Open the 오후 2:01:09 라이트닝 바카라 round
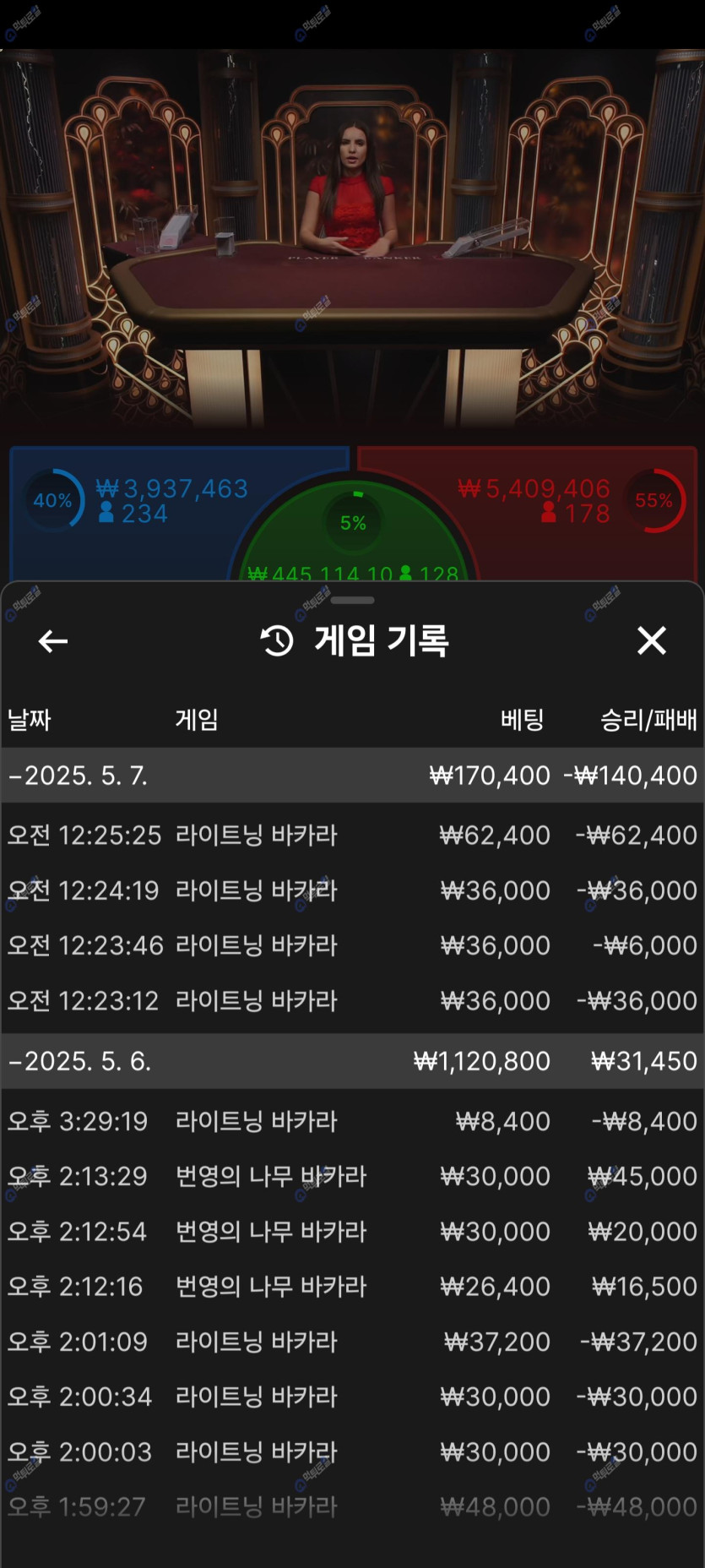 pyautogui.click(x=352, y=1342)
